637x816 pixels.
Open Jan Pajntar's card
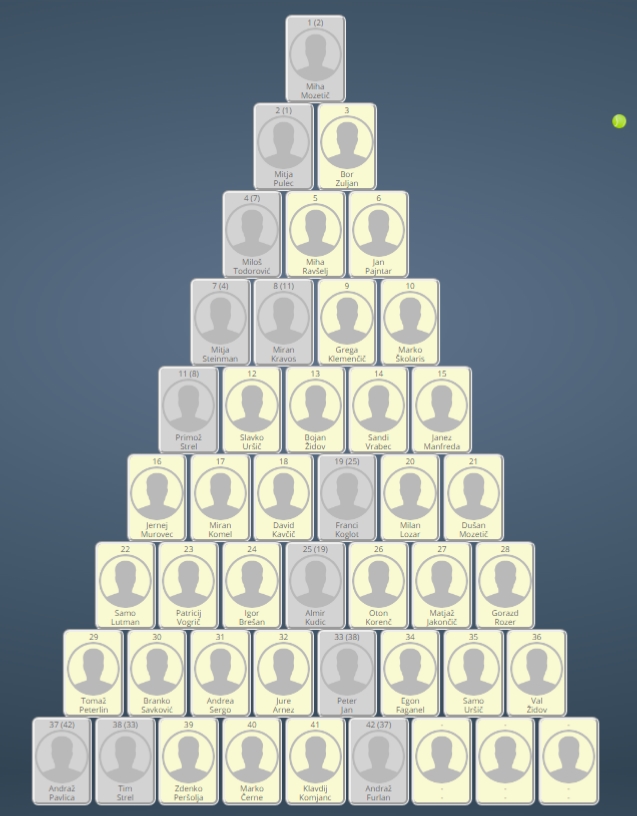click(x=378, y=234)
